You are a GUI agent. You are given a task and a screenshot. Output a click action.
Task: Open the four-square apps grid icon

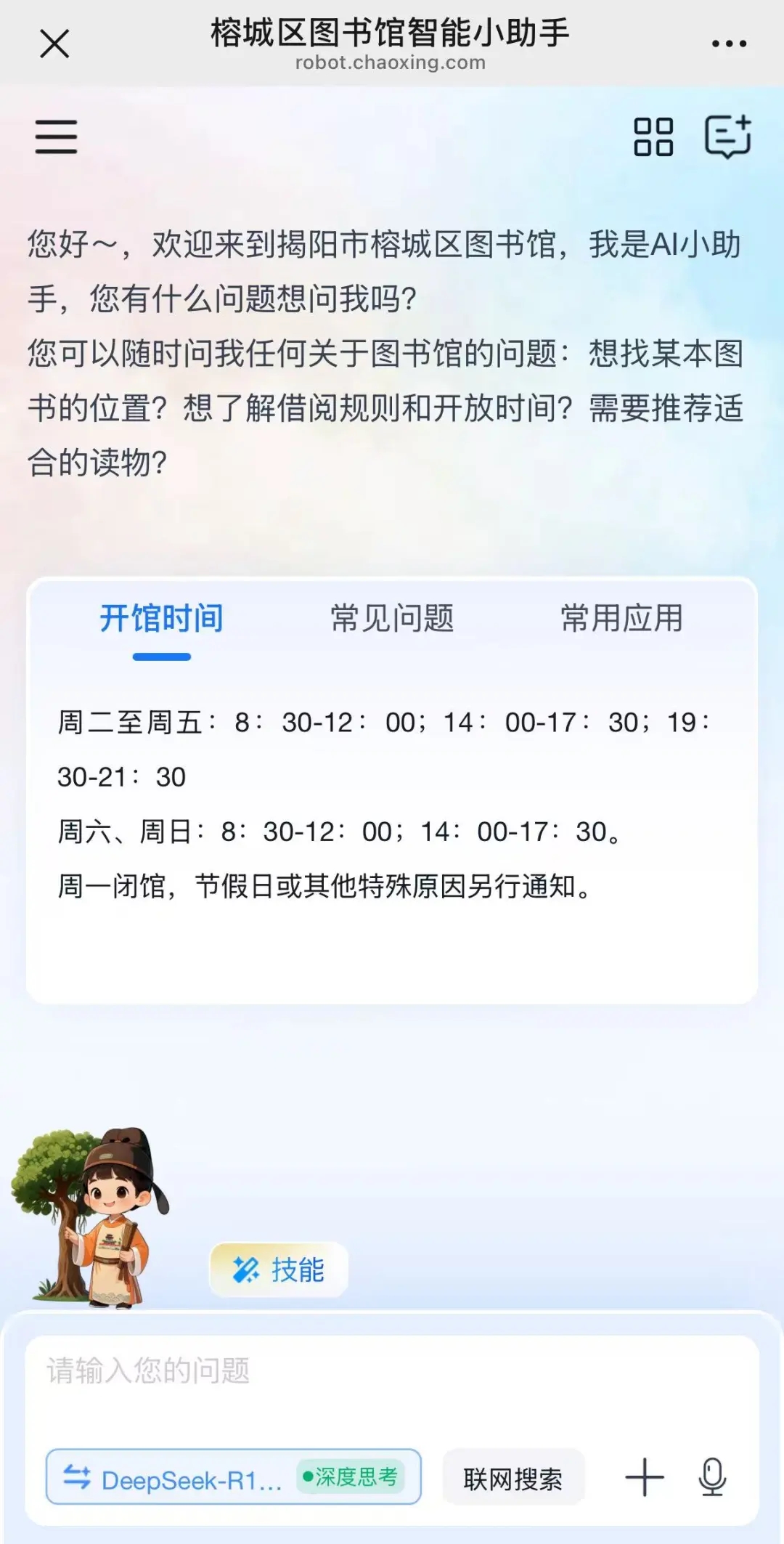[x=653, y=137]
